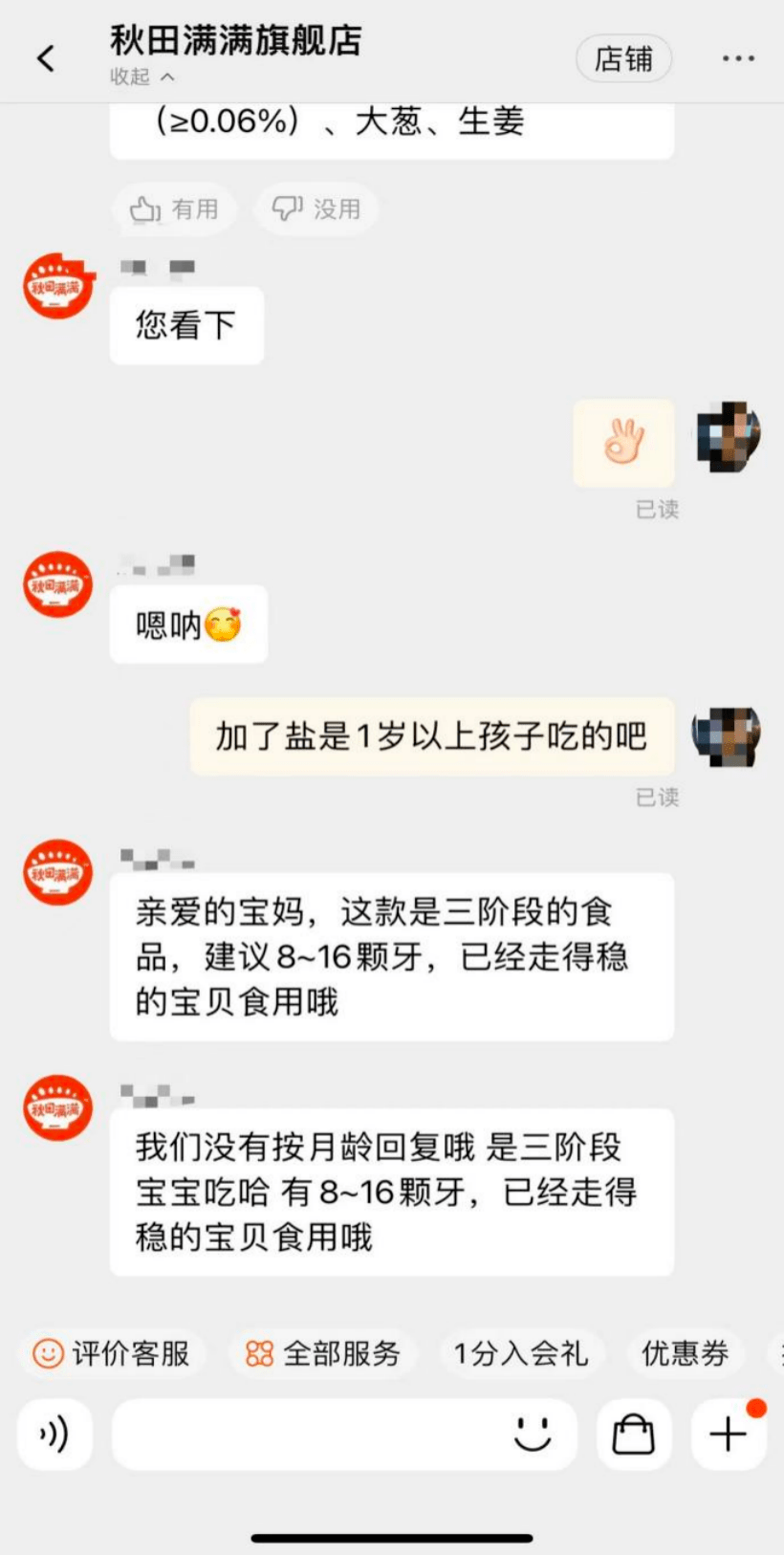Tap the 评价客服 chip
This screenshot has height=1555, width=784.
click(x=113, y=1353)
